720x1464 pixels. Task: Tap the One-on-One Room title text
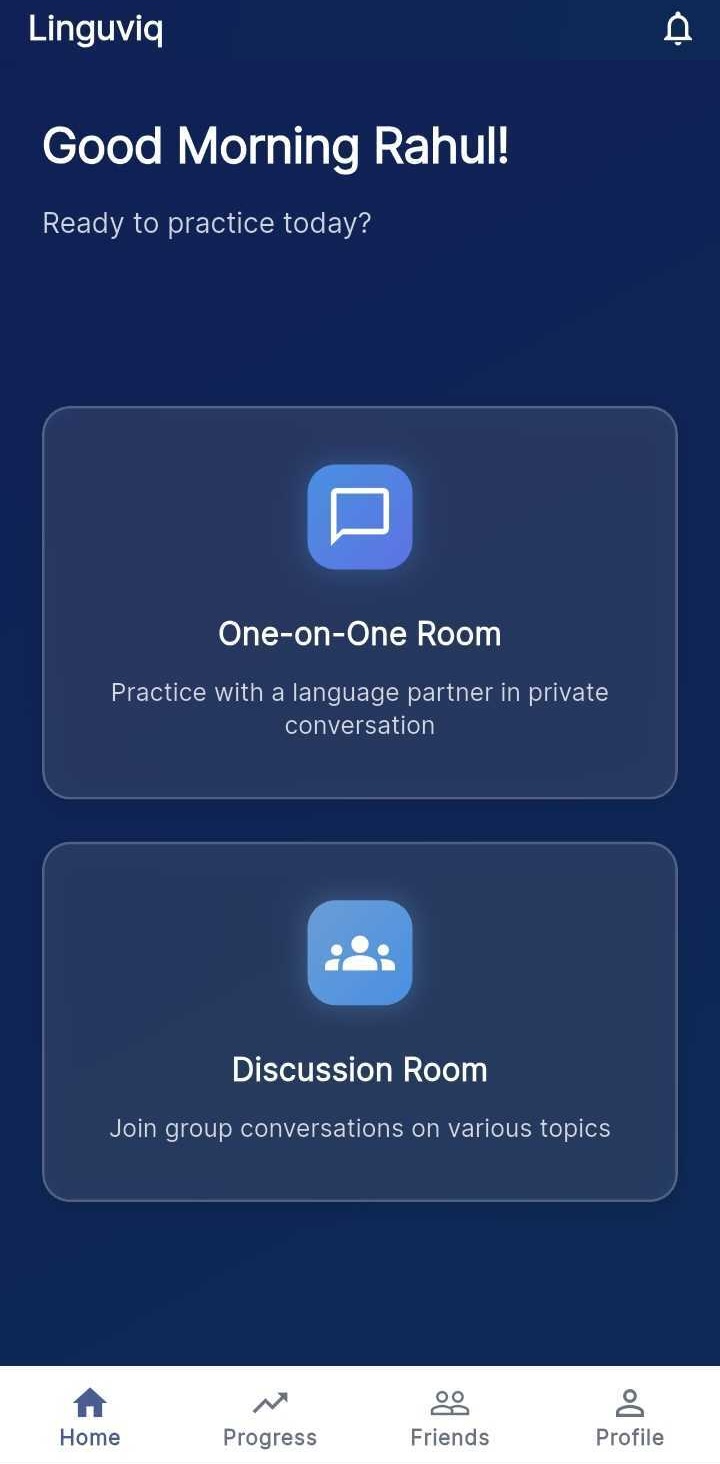[360, 633]
